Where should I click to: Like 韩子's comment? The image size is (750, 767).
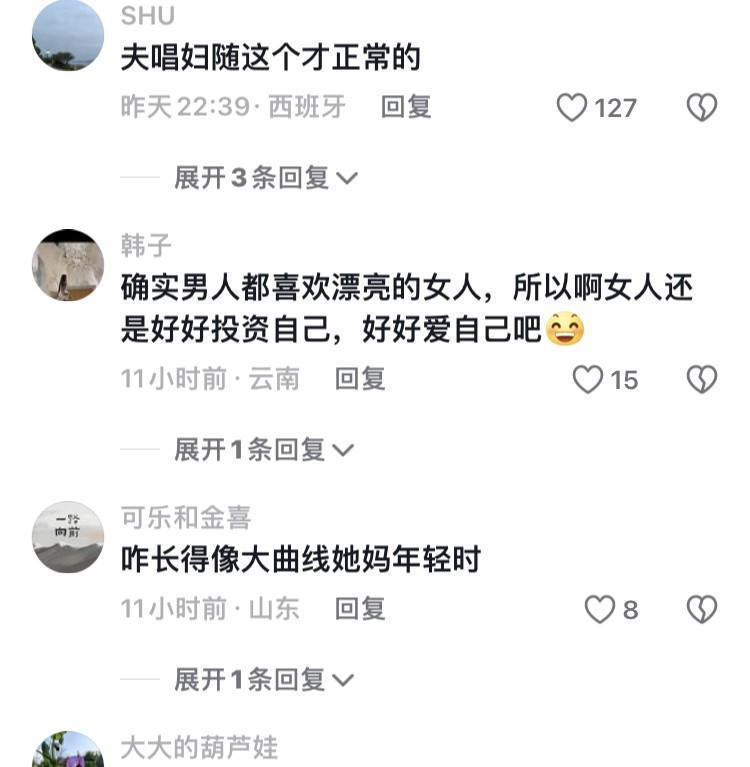pos(588,379)
